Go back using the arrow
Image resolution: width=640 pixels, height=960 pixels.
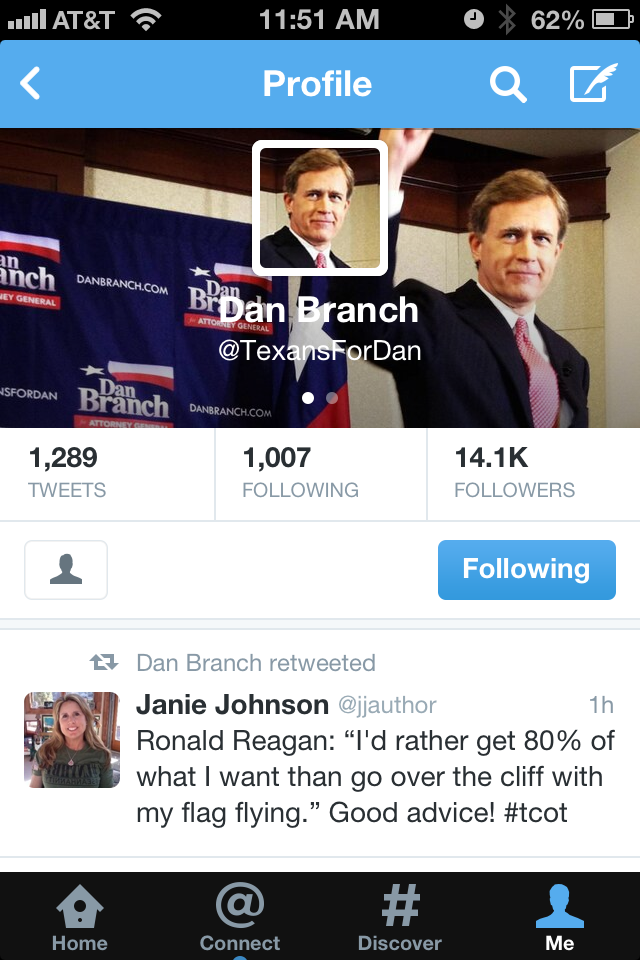point(31,84)
